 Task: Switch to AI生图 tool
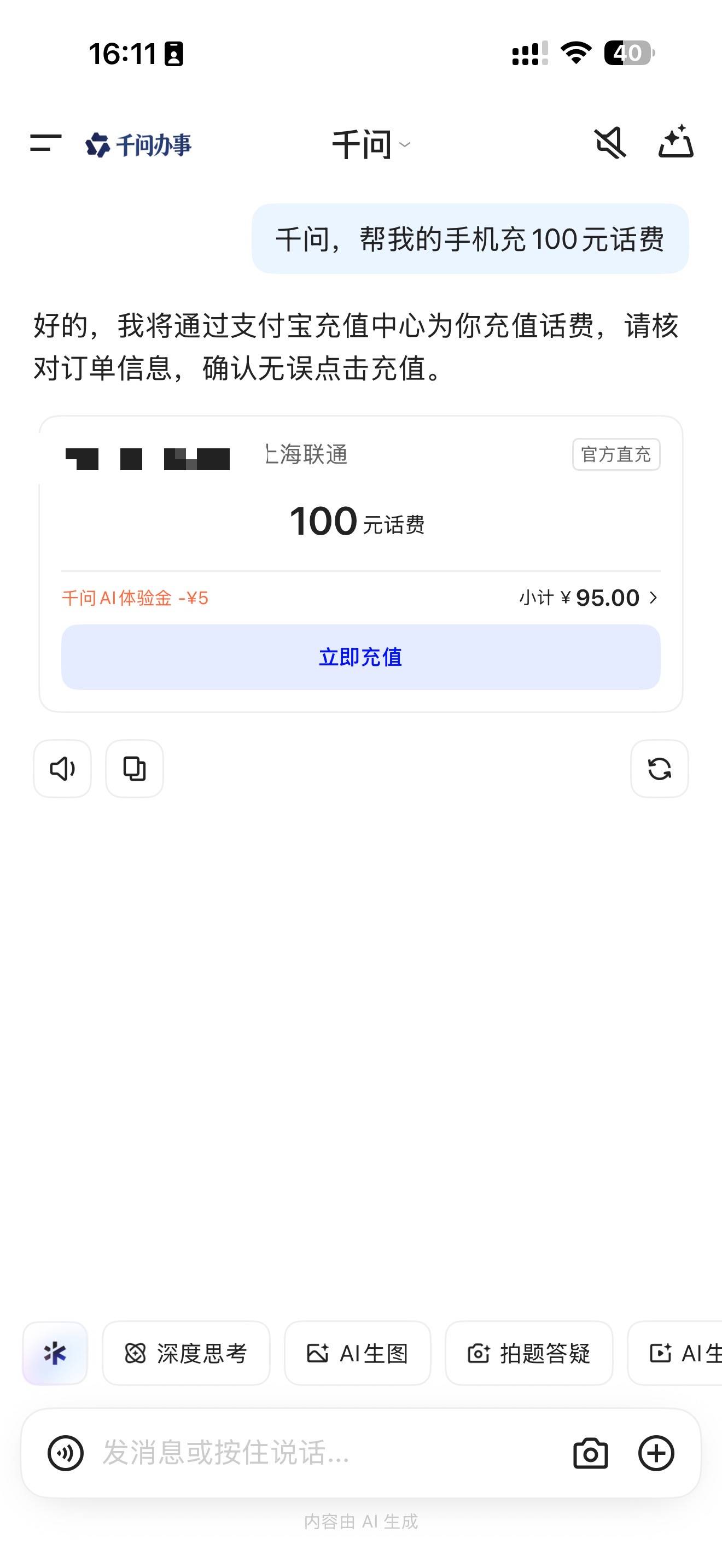(357, 1353)
